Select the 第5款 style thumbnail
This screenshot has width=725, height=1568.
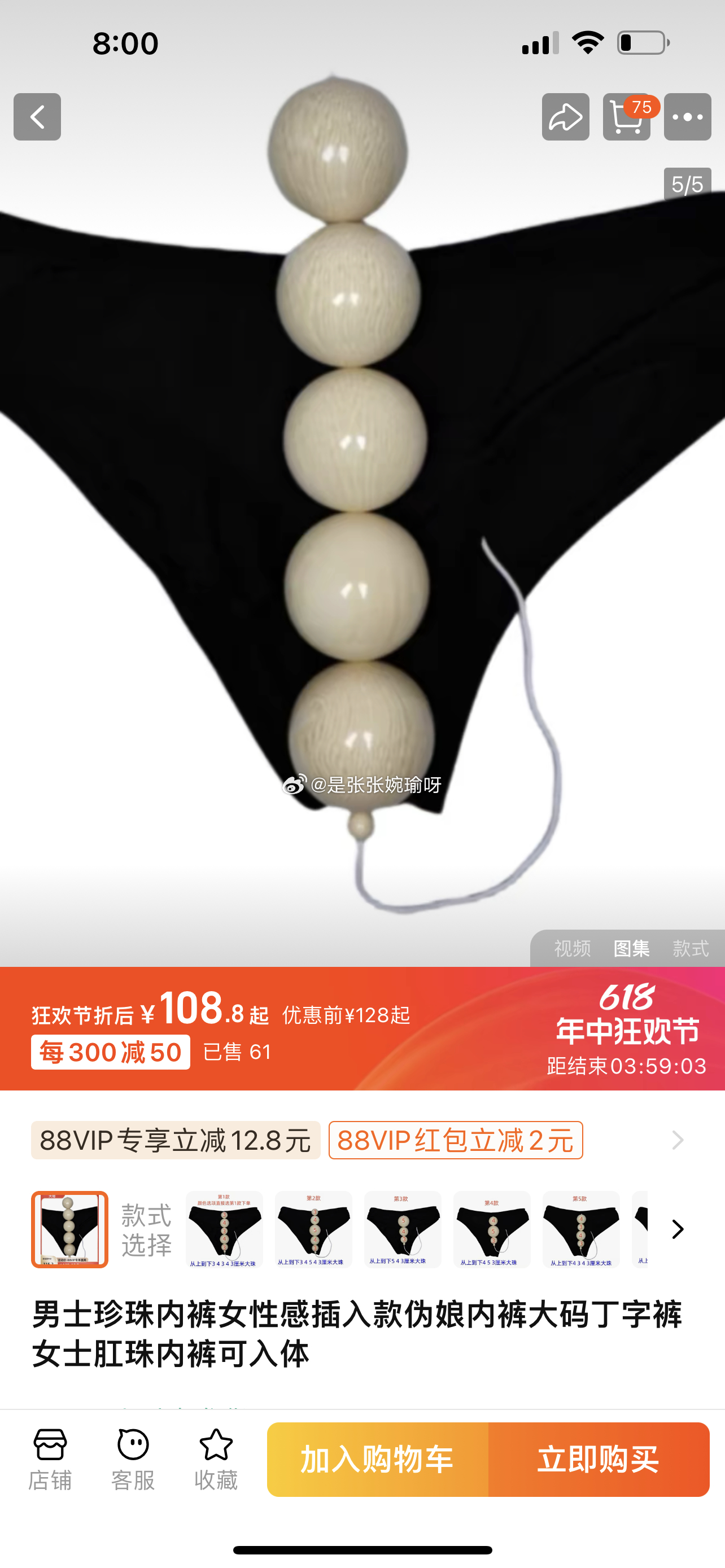(x=580, y=1229)
